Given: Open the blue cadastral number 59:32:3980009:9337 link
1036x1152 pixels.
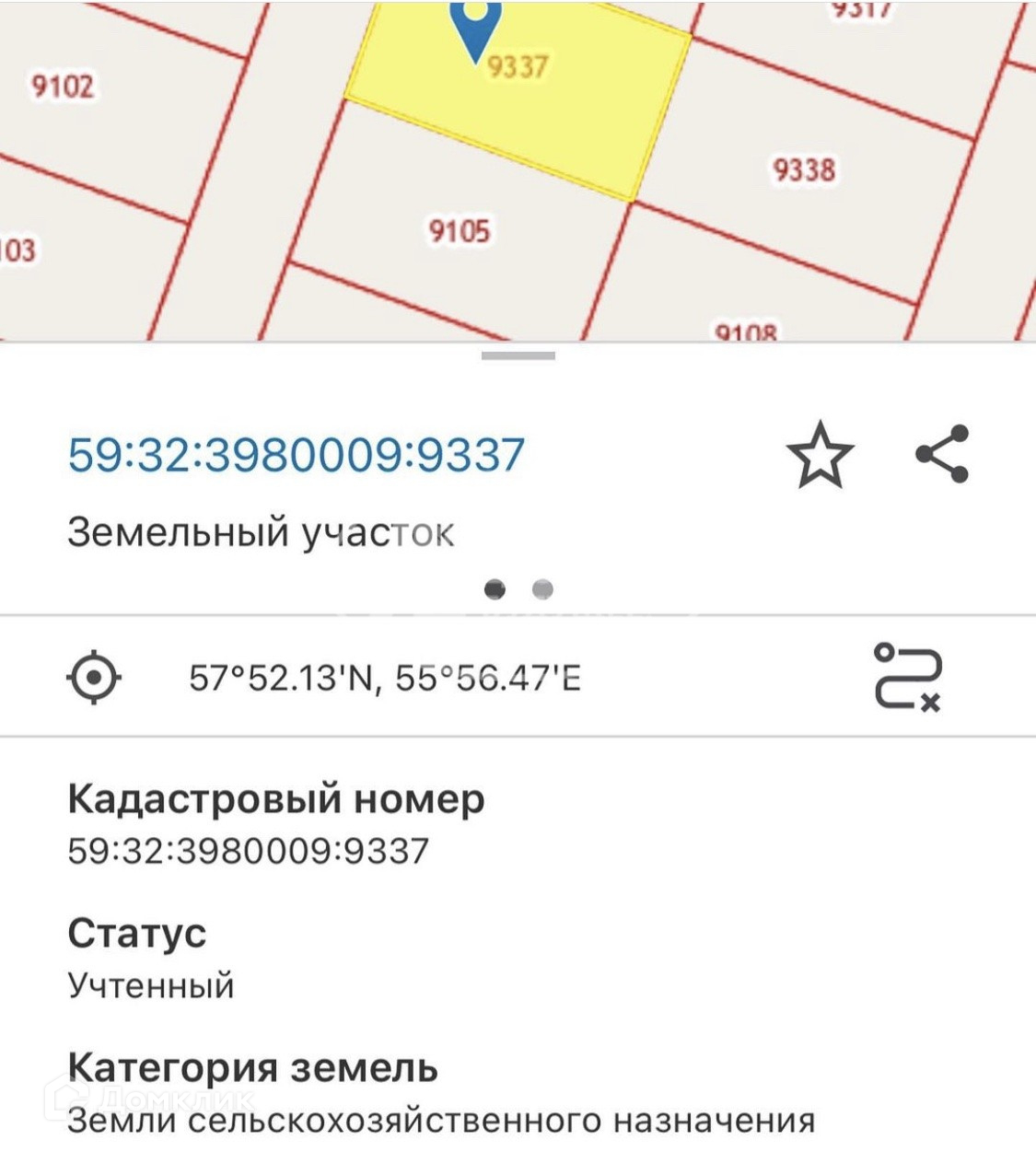Looking at the screenshot, I should pos(297,455).
